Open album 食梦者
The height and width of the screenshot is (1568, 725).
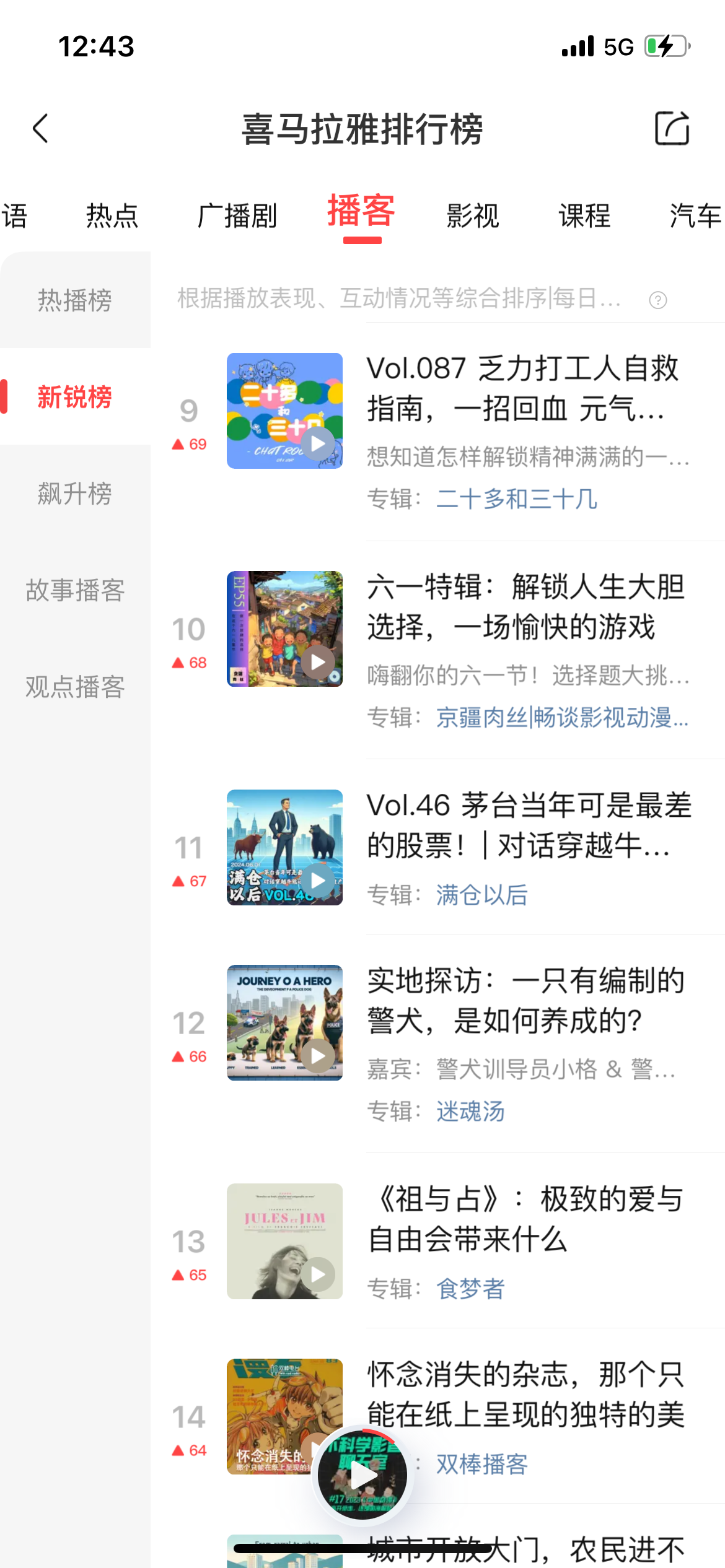tap(470, 1289)
